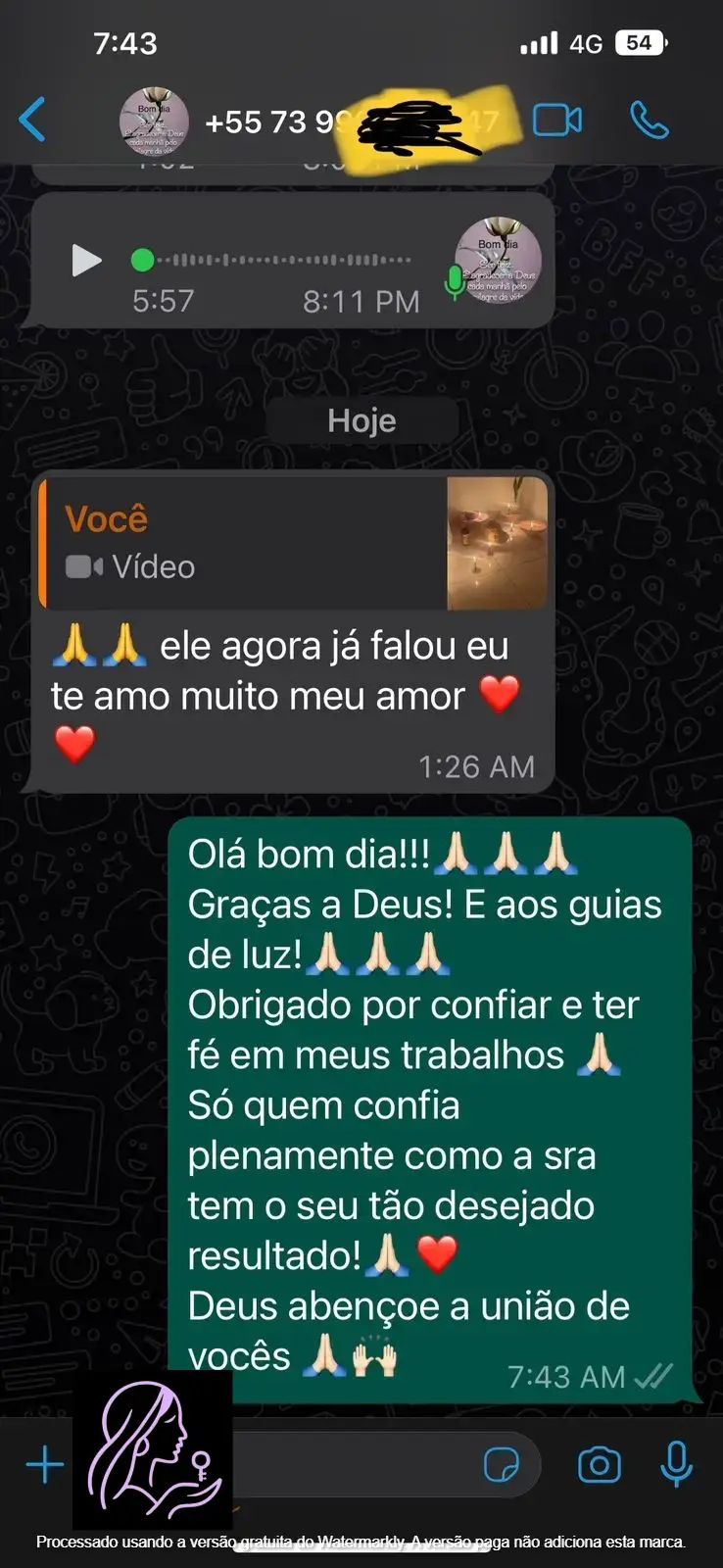The height and width of the screenshot is (1568, 723).
Task: Go back to the chat list
Action: 32,121
